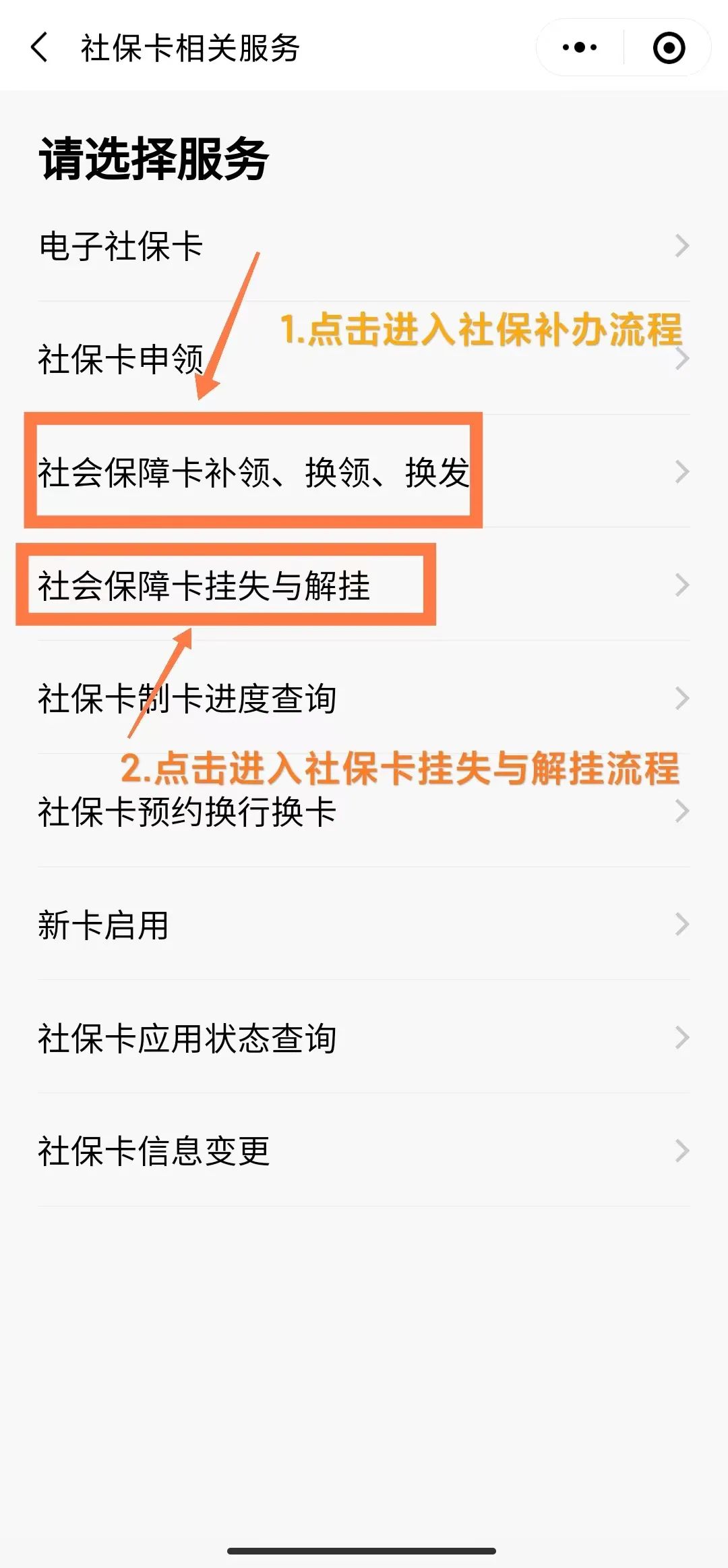Open the mini program more options menu
Viewport: 728px width, 1568px height.
pos(580,48)
